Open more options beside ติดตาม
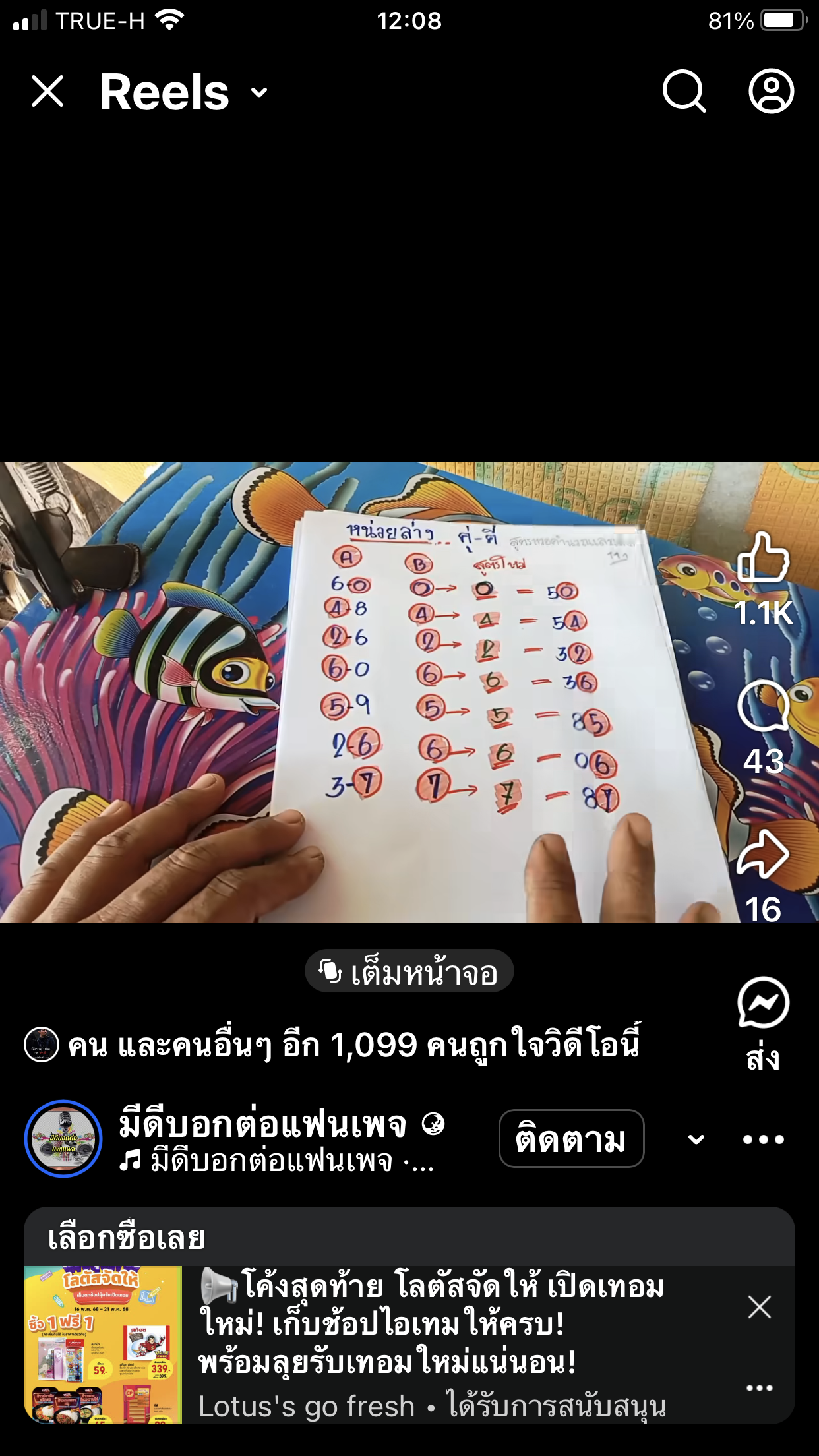Image resolution: width=819 pixels, height=1456 pixels. click(x=763, y=1139)
